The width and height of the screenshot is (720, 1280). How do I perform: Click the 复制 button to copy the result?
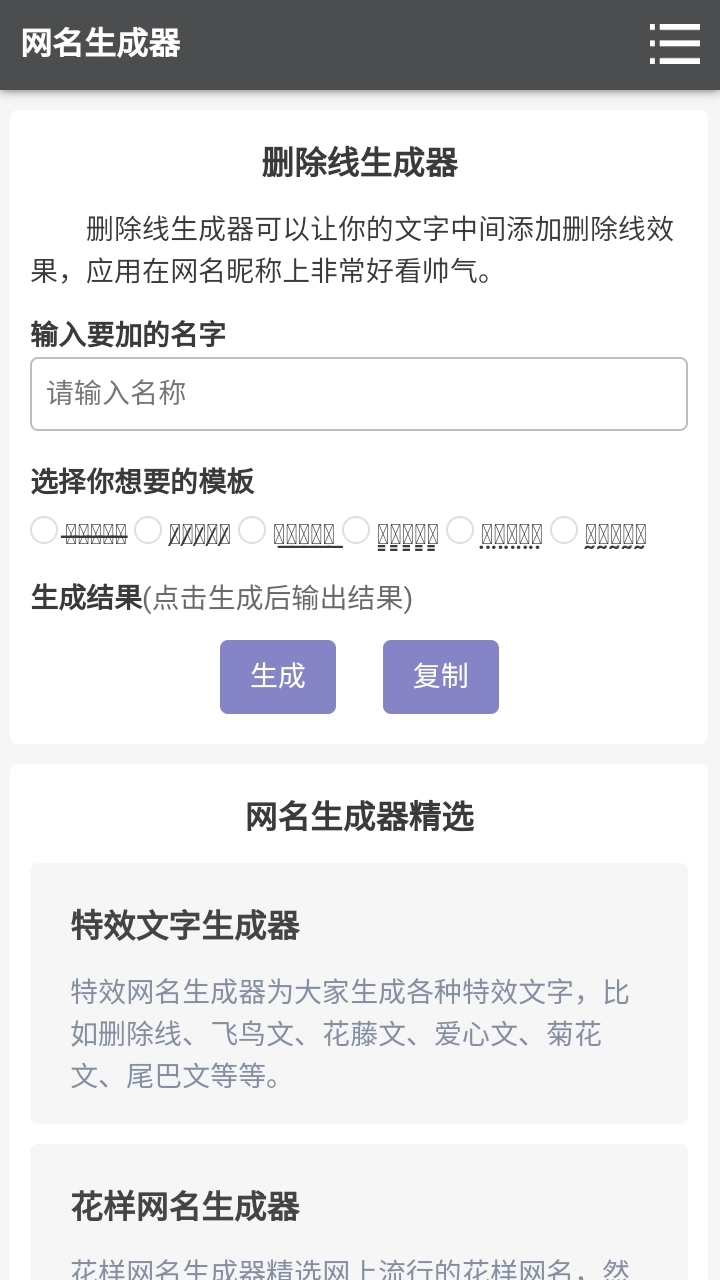tap(440, 676)
